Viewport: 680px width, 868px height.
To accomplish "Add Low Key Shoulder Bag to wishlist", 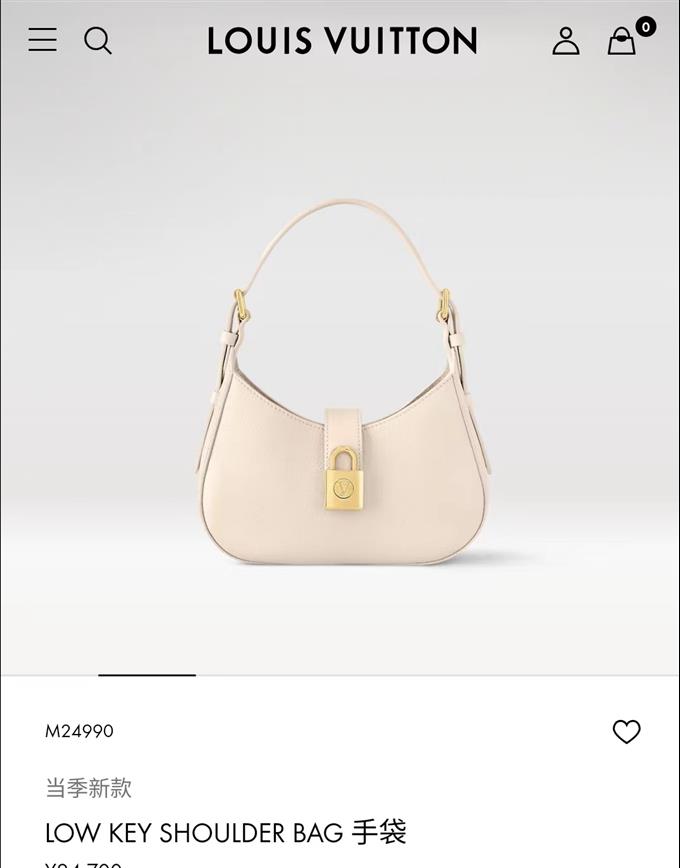I will (x=626, y=732).
